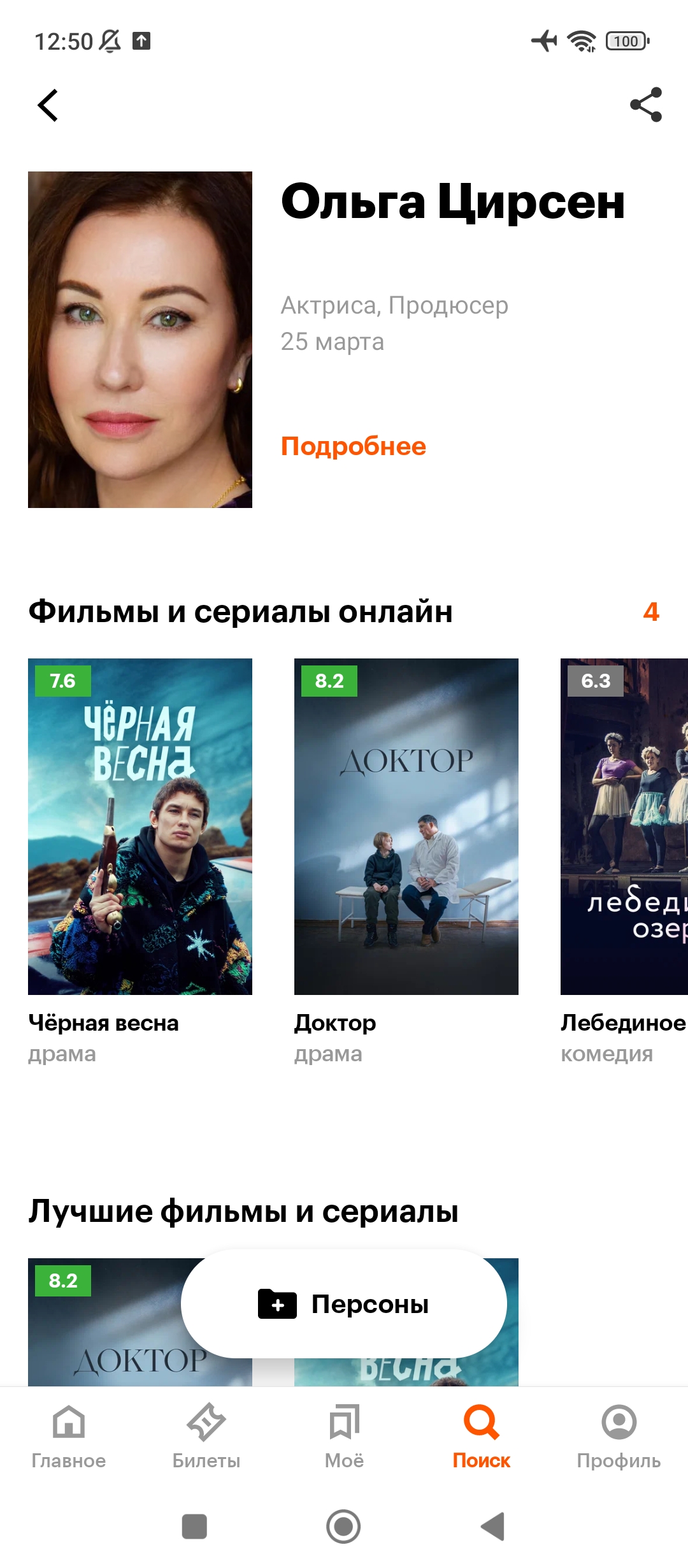Open Ольга Цирсен's photo
The width and height of the screenshot is (688, 1568).
pyautogui.click(x=140, y=340)
